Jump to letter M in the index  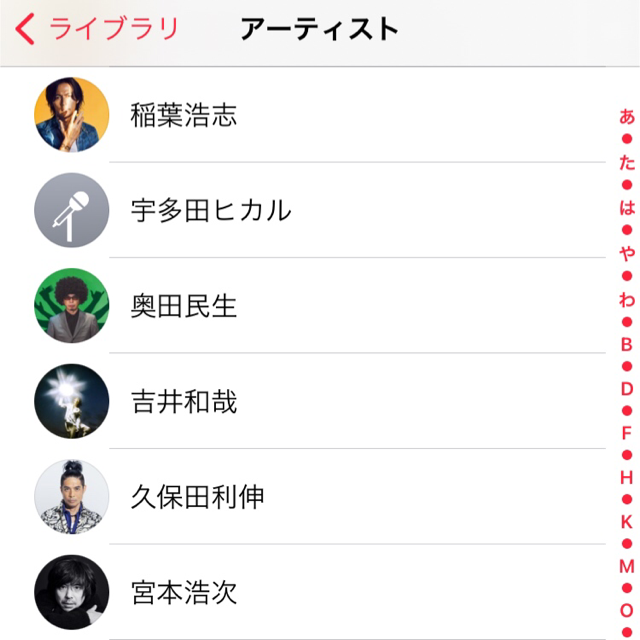click(x=627, y=566)
